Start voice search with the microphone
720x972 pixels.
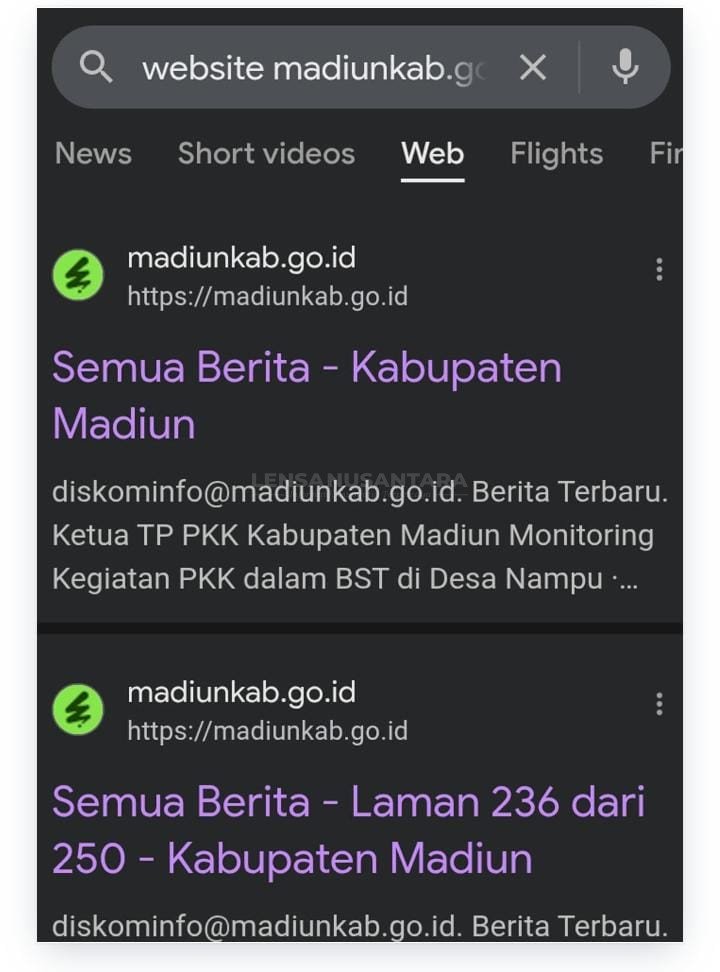[625, 67]
